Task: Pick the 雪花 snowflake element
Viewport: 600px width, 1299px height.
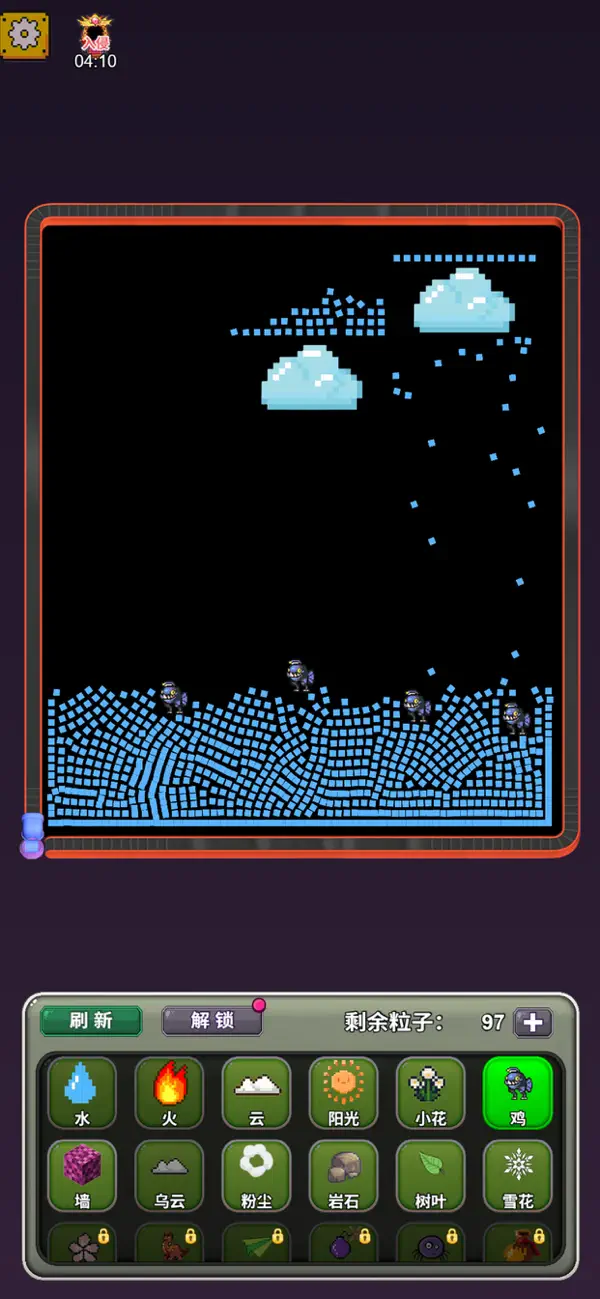Action: pos(517,1176)
